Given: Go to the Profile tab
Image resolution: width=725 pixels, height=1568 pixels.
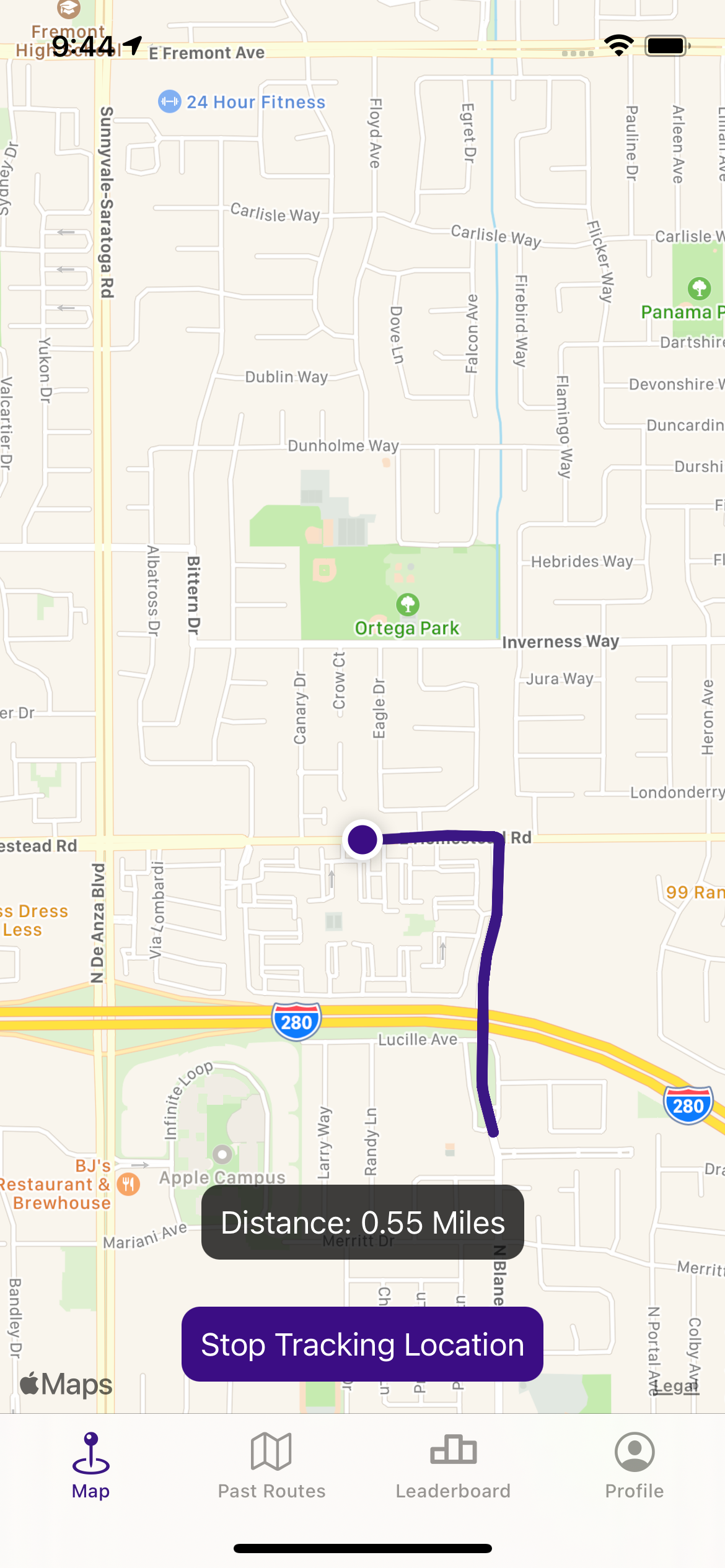Looking at the screenshot, I should pos(634,1465).
